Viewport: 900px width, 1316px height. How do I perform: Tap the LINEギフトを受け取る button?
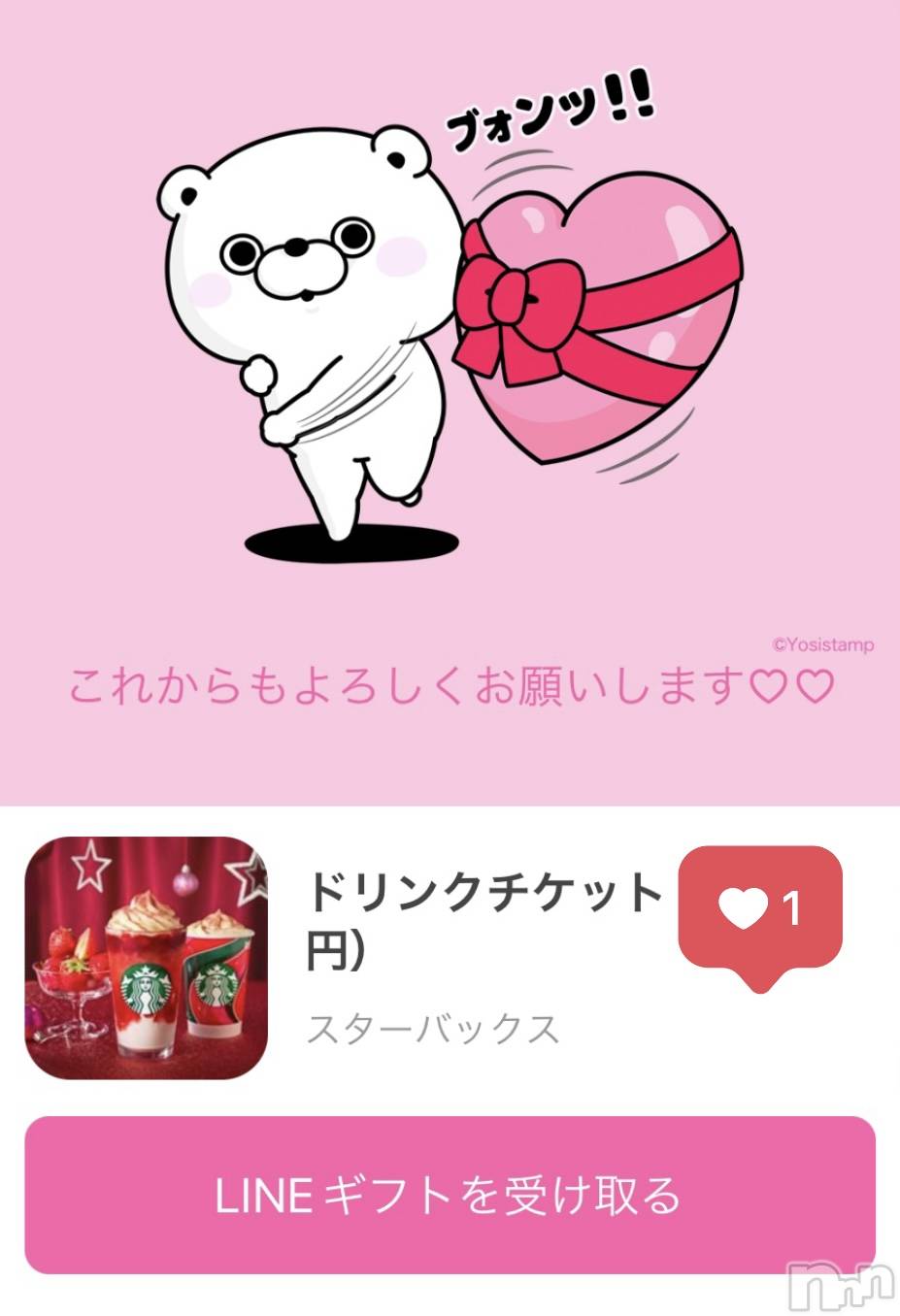450,1195
